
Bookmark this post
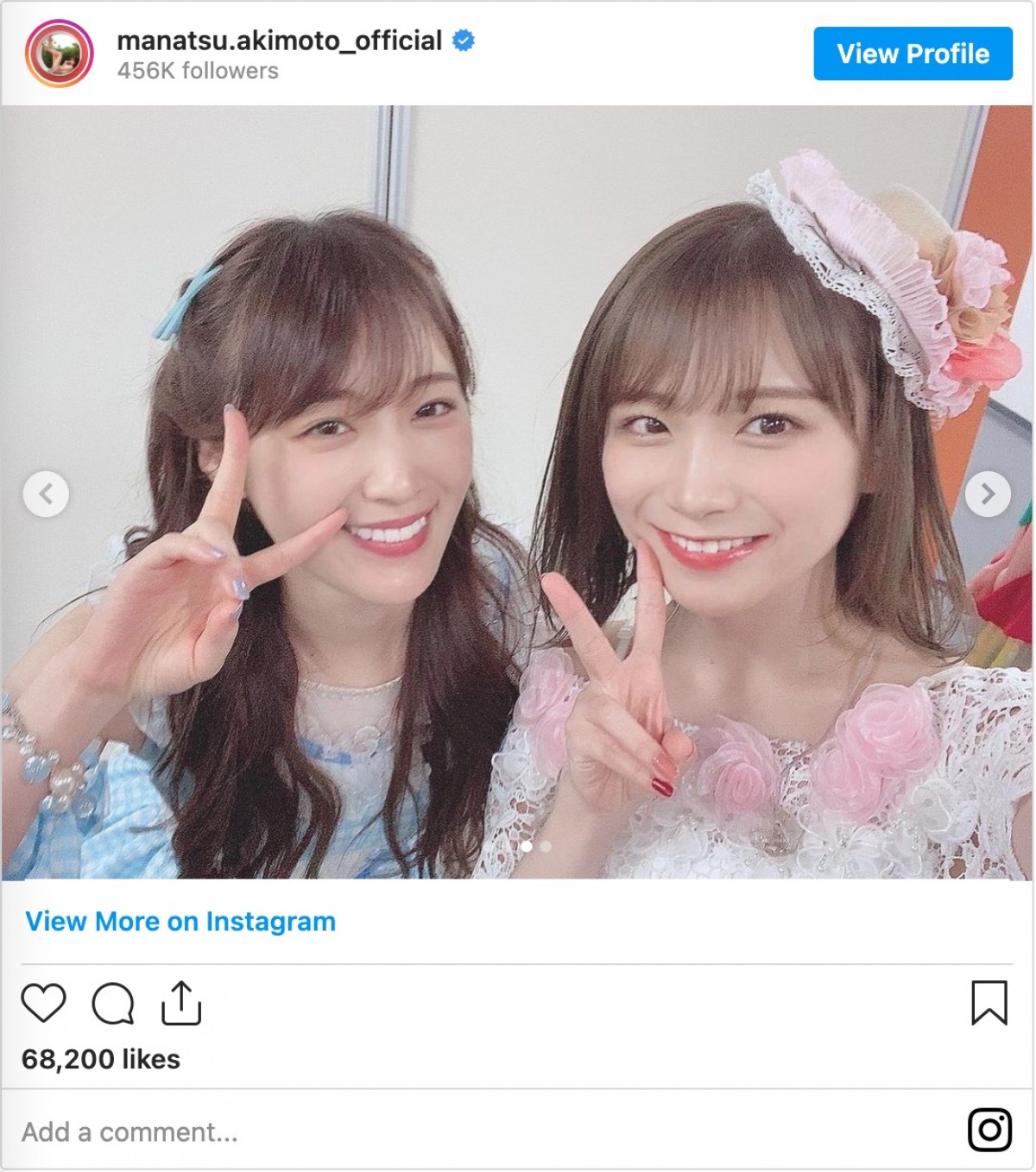(989, 1003)
